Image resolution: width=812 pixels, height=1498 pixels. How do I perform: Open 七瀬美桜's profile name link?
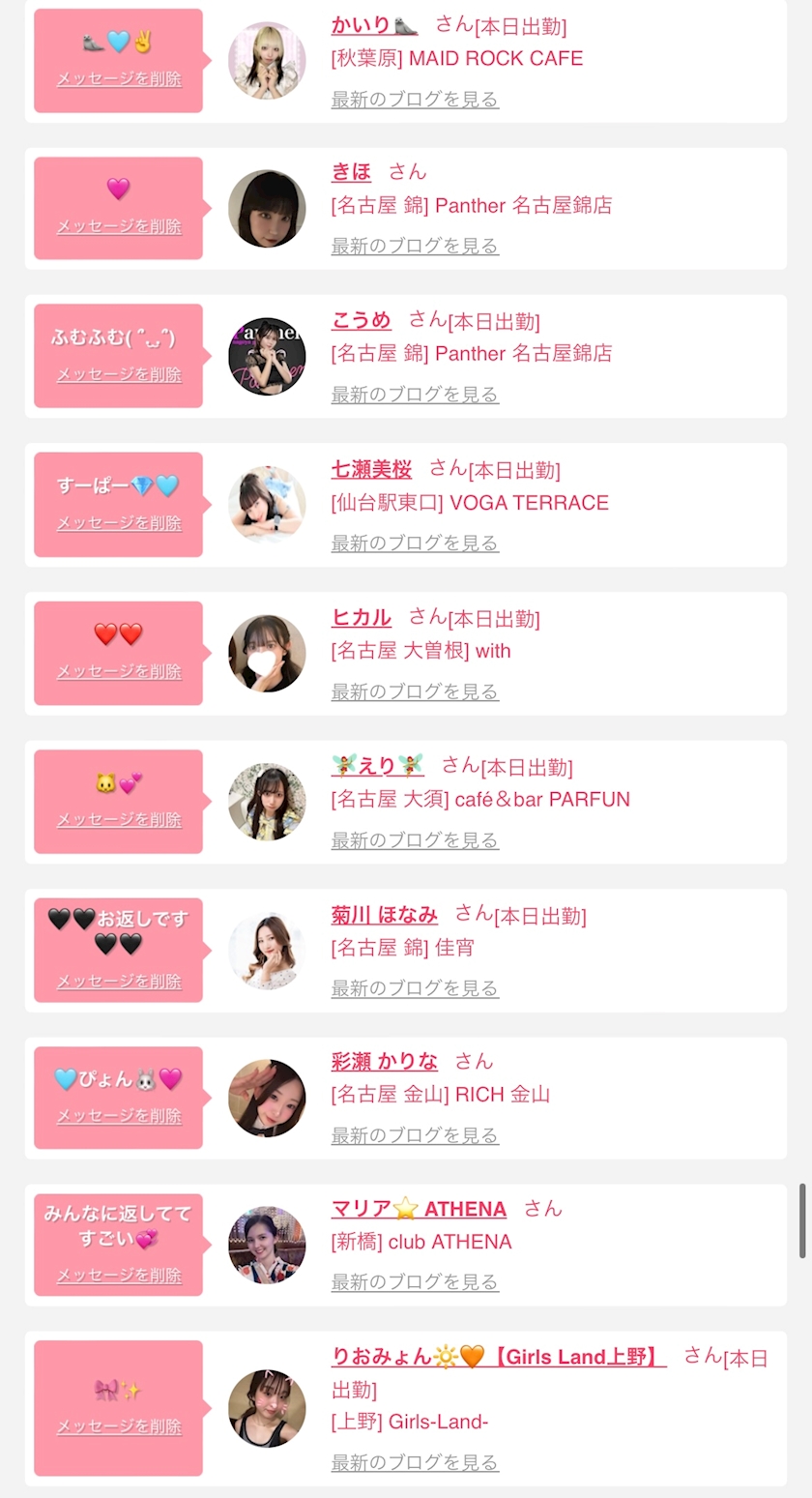[371, 469]
